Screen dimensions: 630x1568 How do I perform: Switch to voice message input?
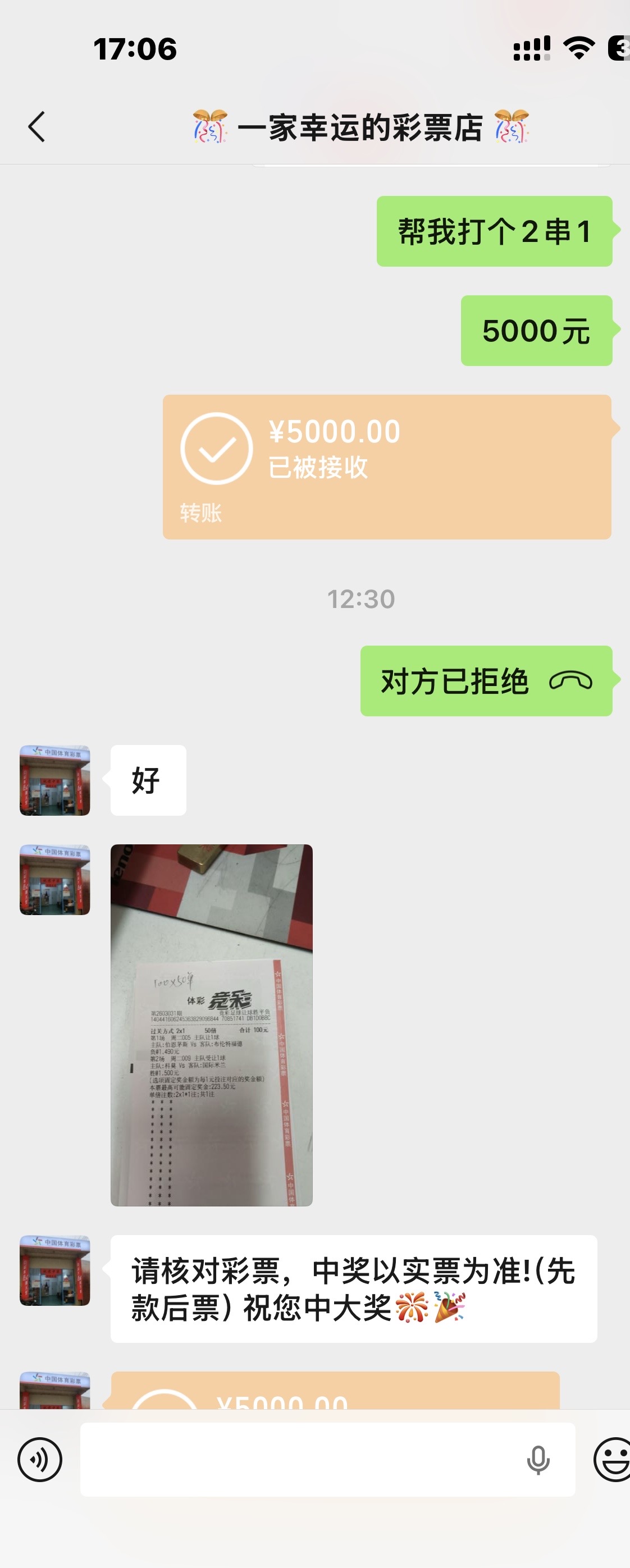(39, 1460)
